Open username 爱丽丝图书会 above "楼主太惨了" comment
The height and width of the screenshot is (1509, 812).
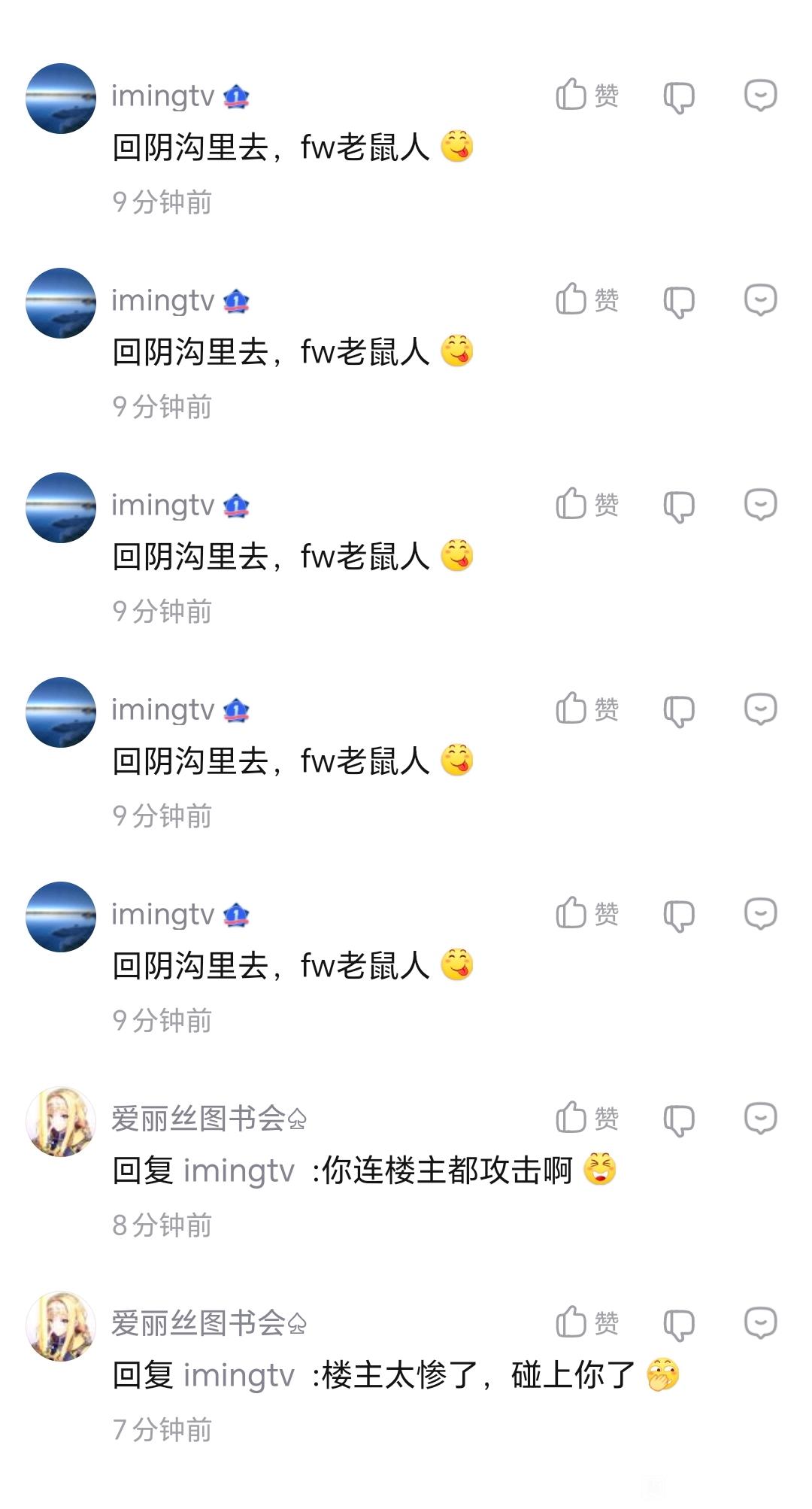(x=198, y=1322)
